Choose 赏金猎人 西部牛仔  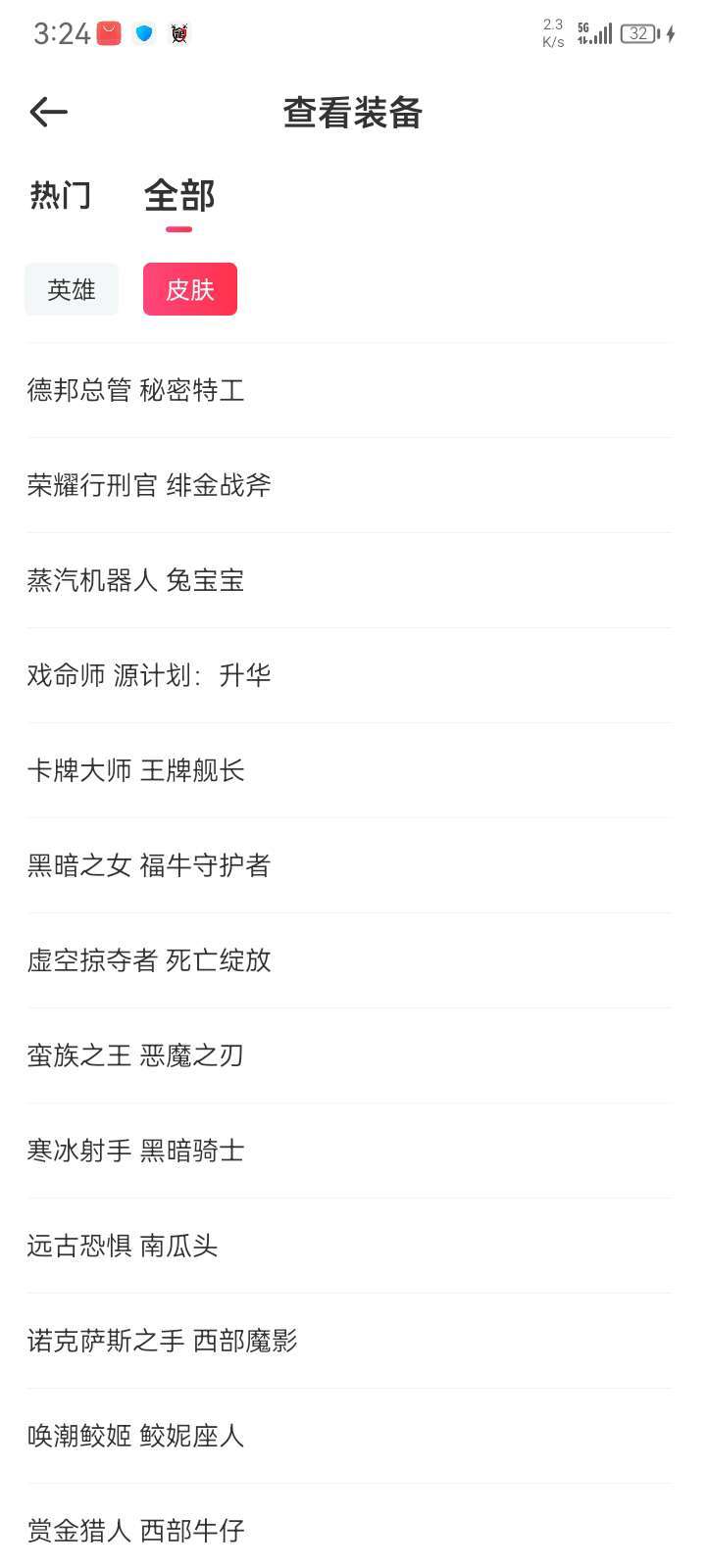[x=349, y=1529]
